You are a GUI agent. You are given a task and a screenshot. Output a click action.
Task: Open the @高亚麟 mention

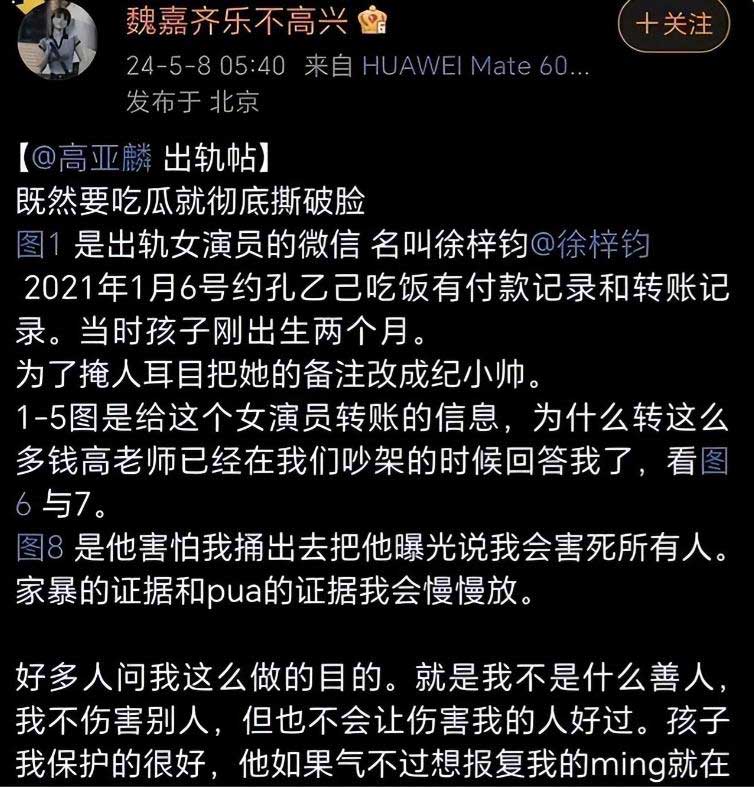[x=91, y=158]
